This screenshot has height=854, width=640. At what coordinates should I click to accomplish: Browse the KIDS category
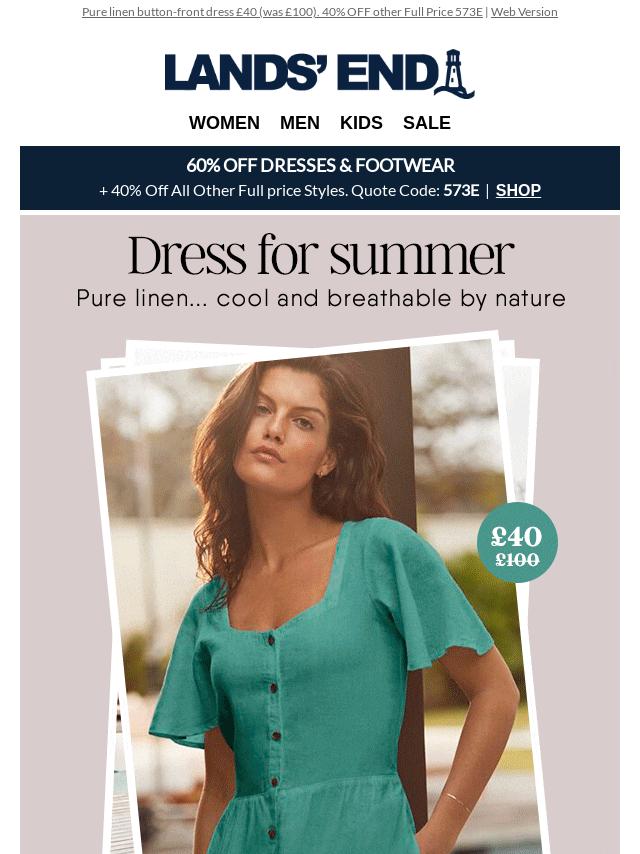click(361, 123)
